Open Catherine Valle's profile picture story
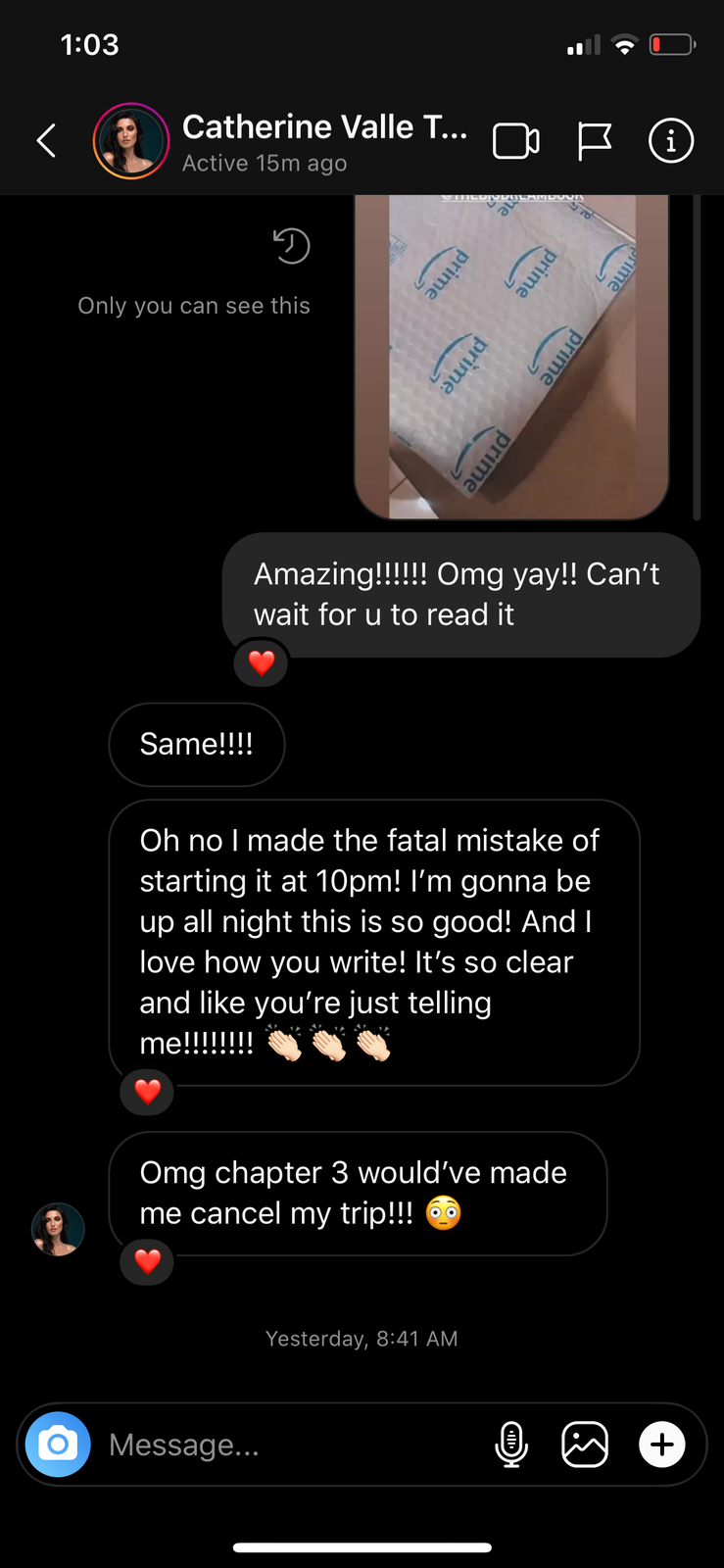The width and height of the screenshot is (724, 1568). click(x=130, y=141)
